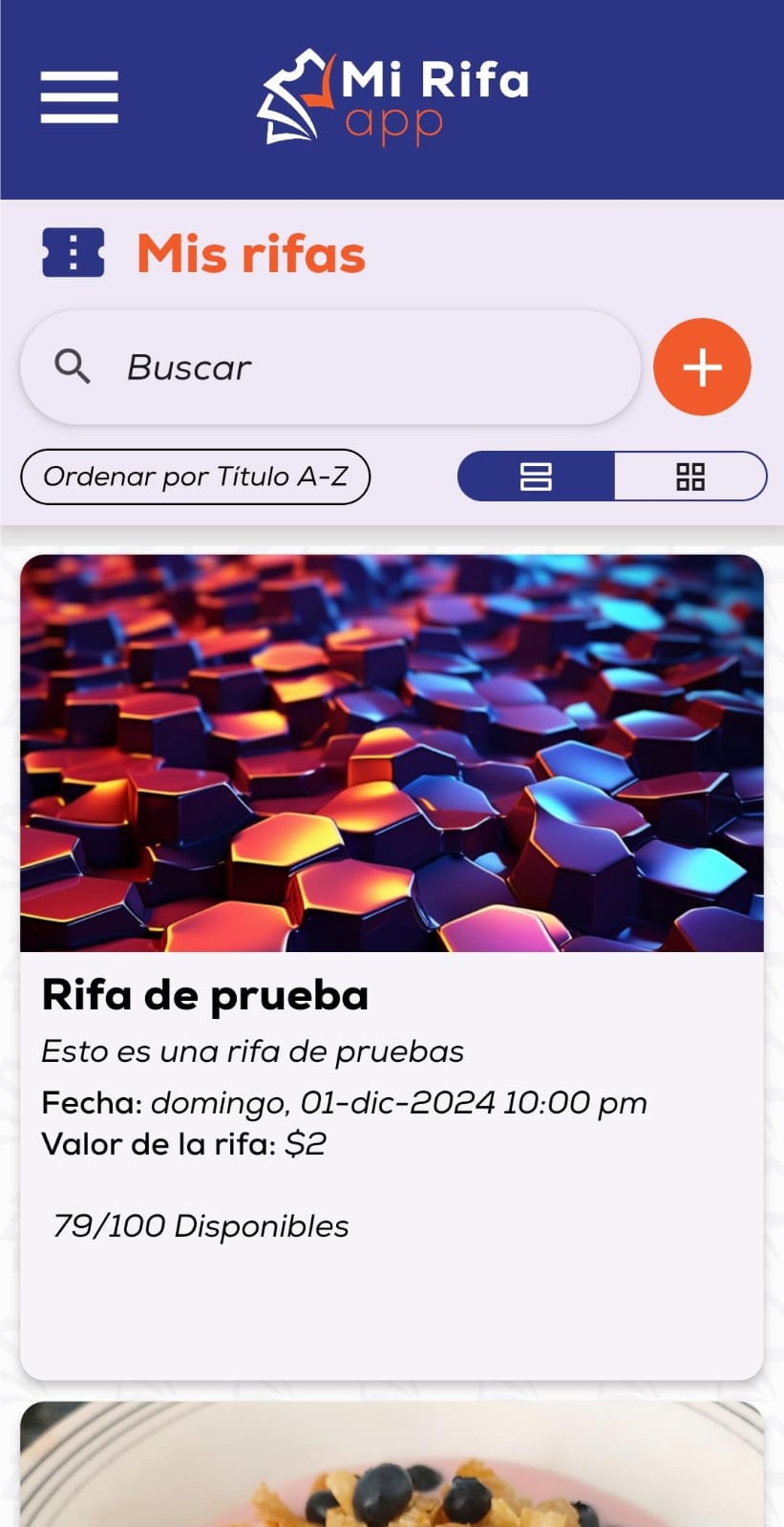
Task: Select the ticket icon beside Mis rifas
Action: [x=74, y=252]
